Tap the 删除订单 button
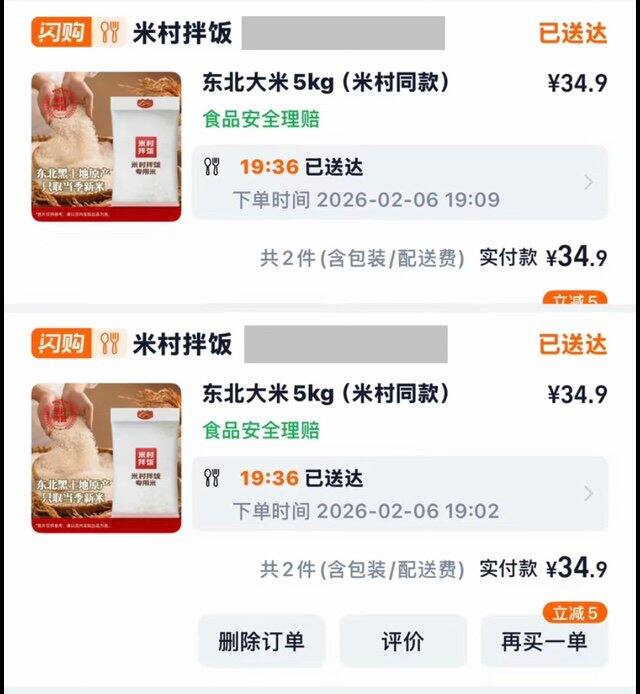 pyautogui.click(x=261, y=641)
